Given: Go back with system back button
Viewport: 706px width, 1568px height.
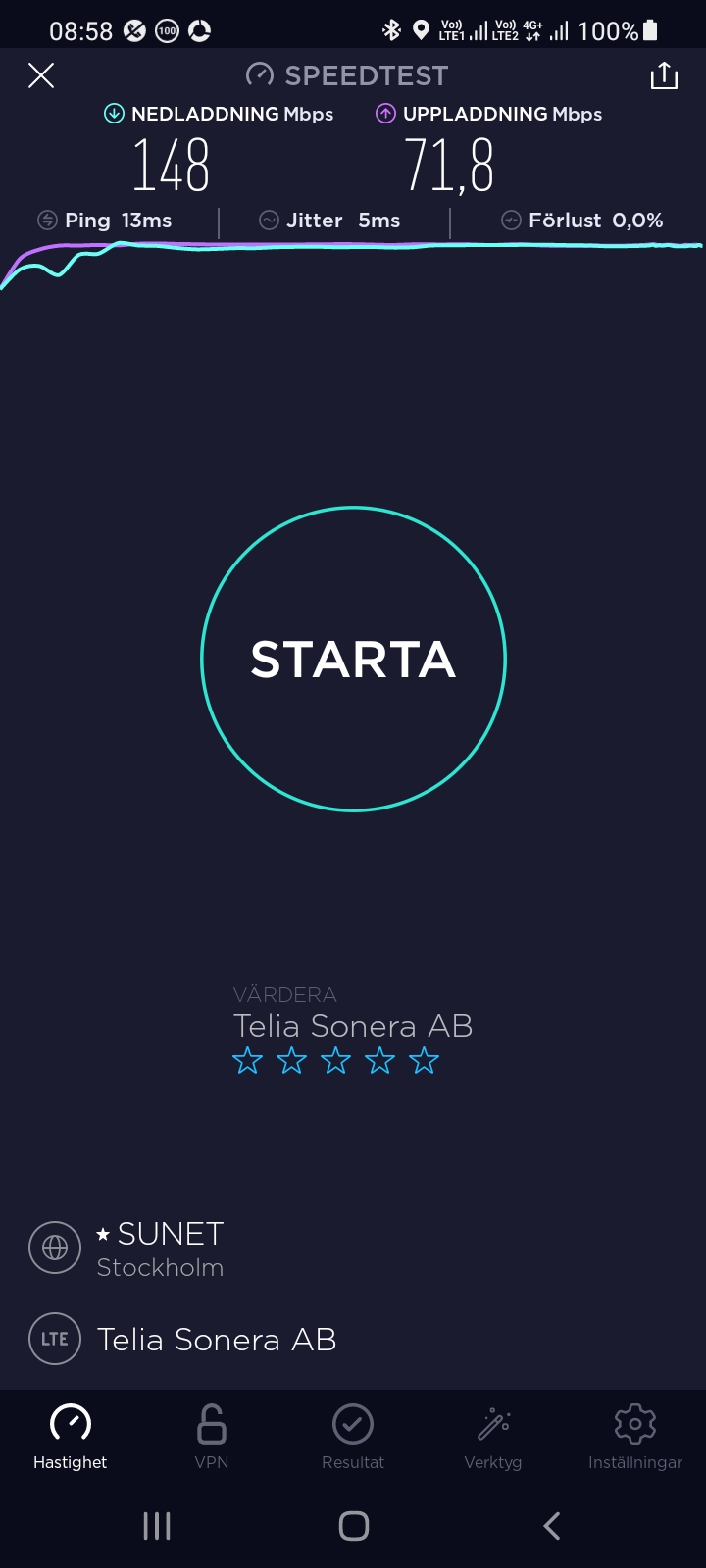Looking at the screenshot, I should tap(552, 1525).
